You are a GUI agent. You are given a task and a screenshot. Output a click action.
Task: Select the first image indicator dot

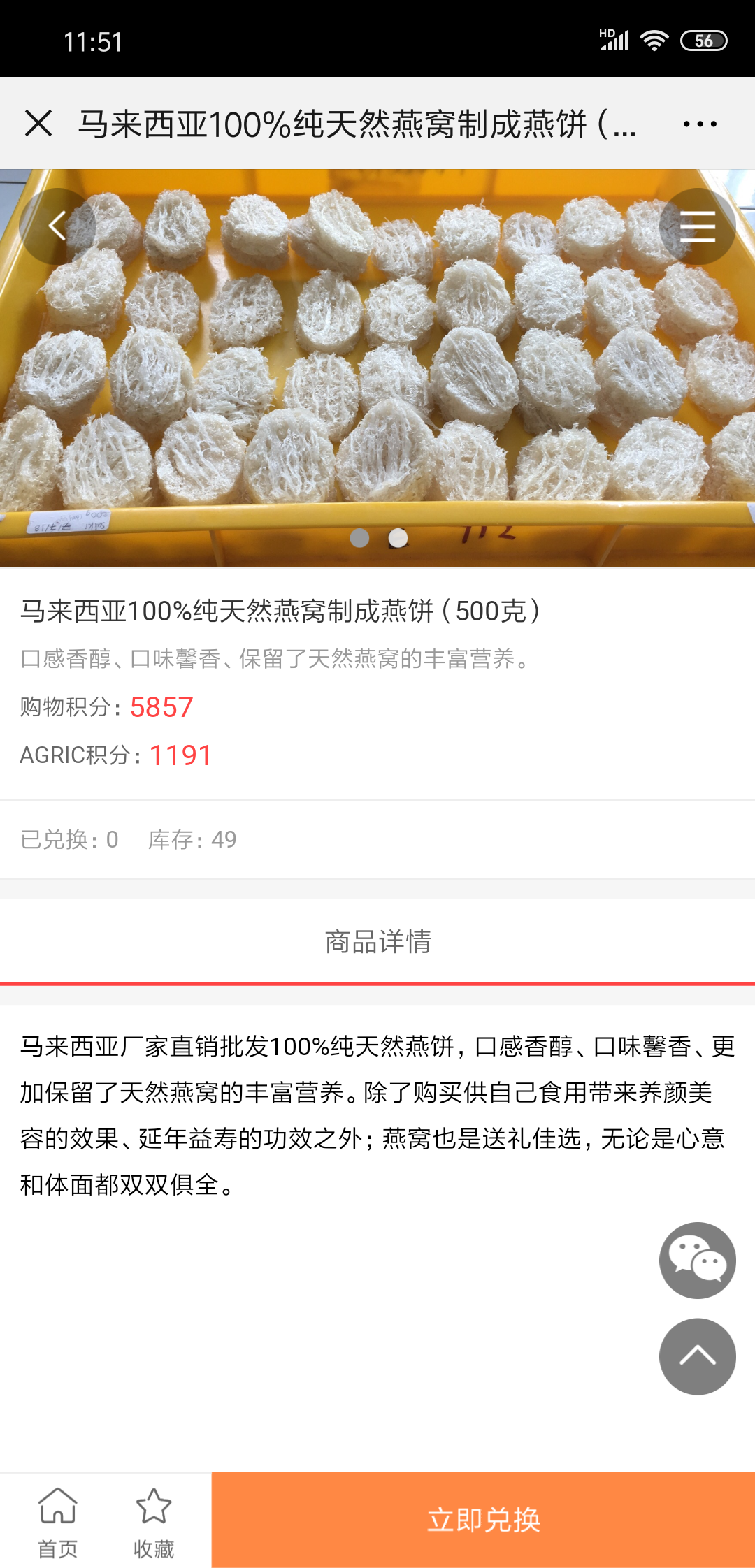click(x=359, y=537)
